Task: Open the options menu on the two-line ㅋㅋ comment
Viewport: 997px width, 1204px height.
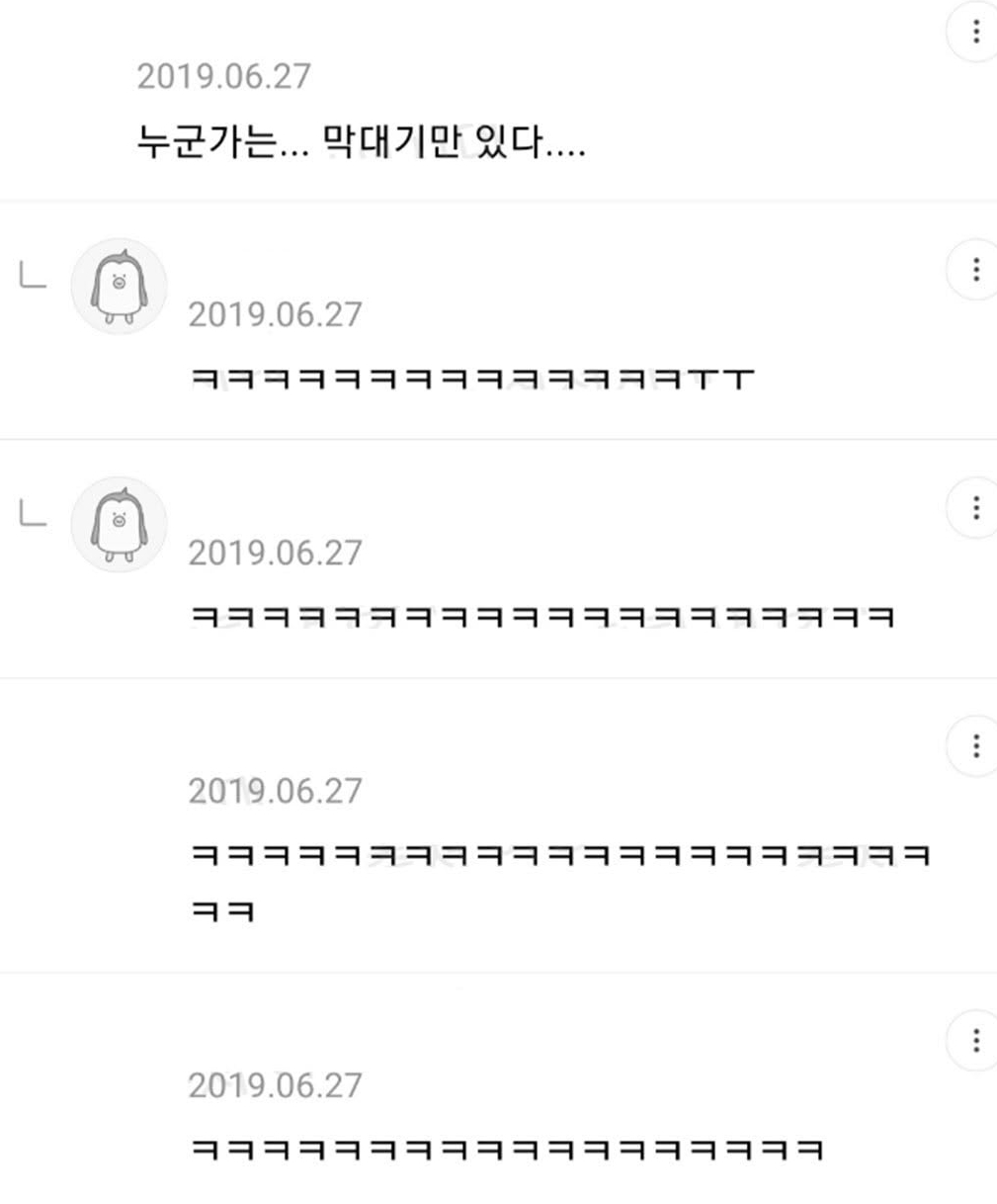Action: click(x=975, y=745)
